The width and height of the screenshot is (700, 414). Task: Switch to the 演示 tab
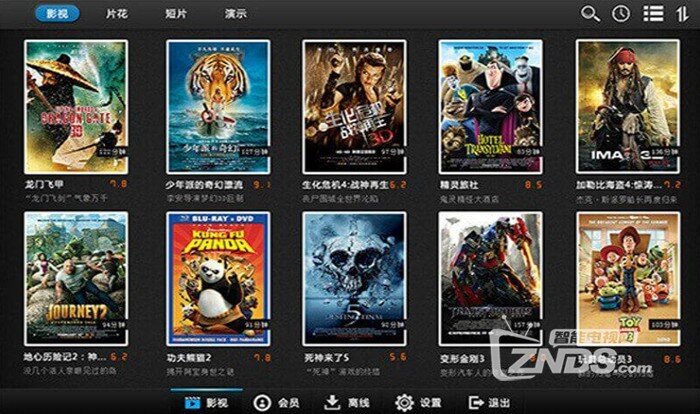tap(236, 15)
